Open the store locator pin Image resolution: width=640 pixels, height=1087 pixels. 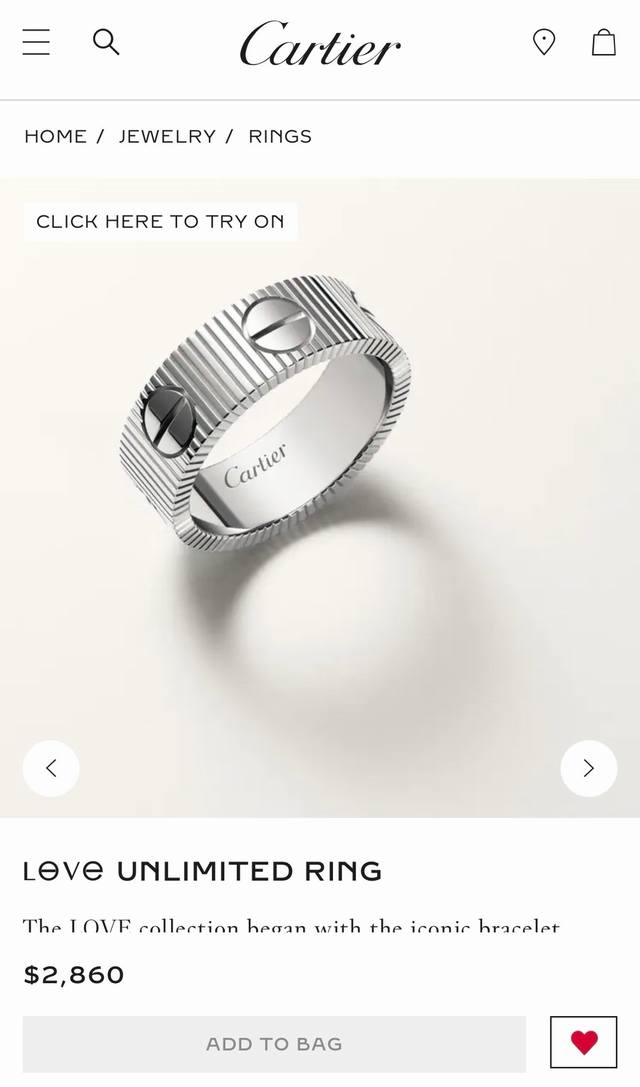pyautogui.click(x=543, y=42)
